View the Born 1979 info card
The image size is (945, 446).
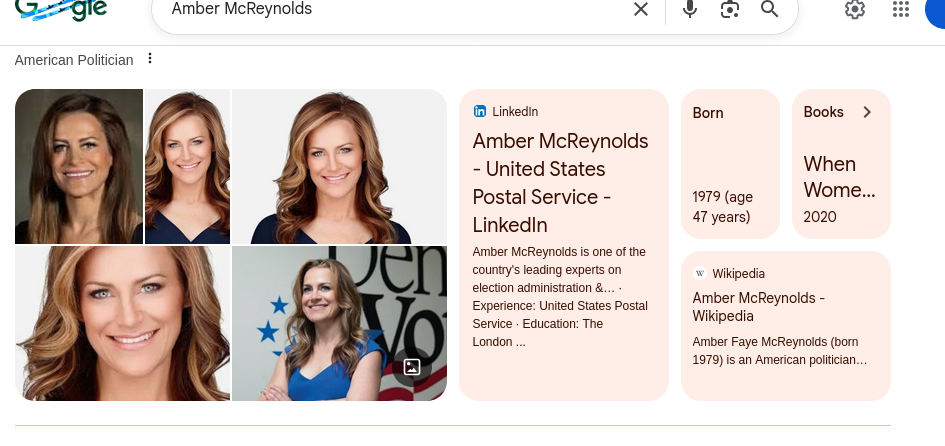tap(729, 164)
